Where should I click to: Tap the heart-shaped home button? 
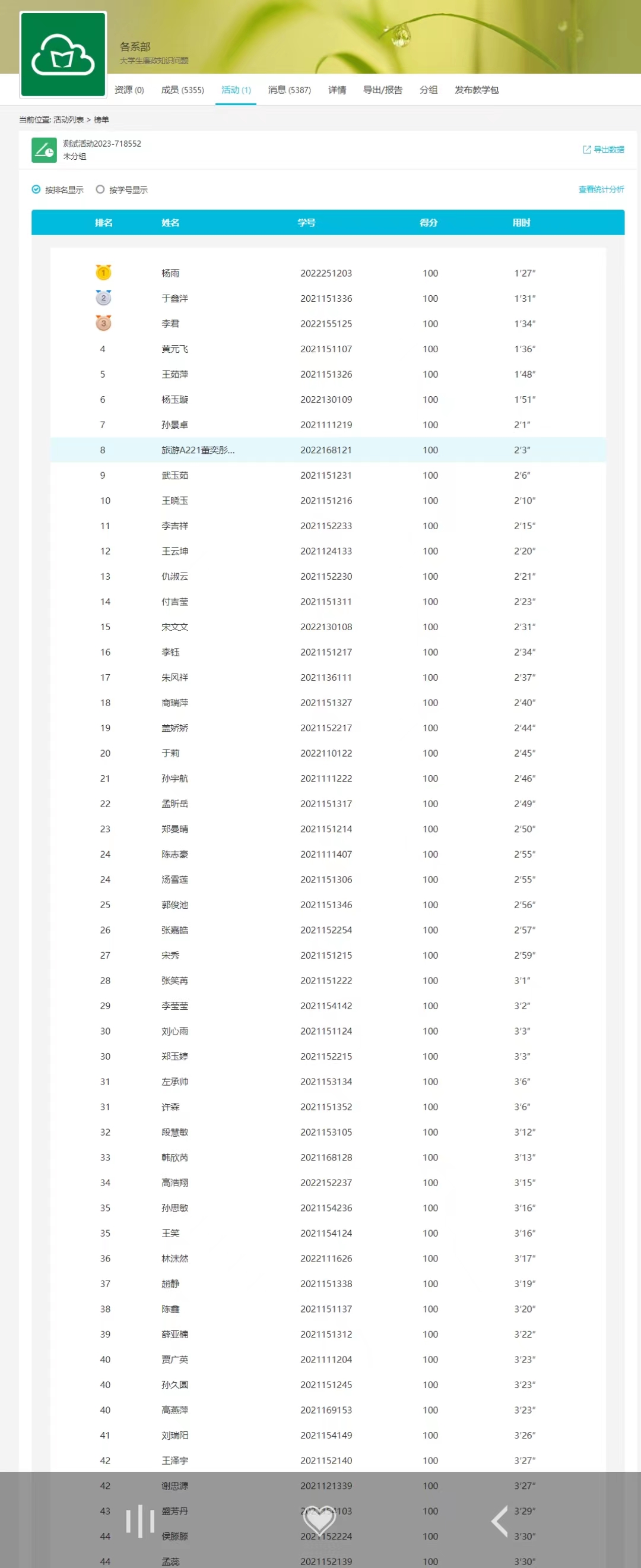point(319,1520)
